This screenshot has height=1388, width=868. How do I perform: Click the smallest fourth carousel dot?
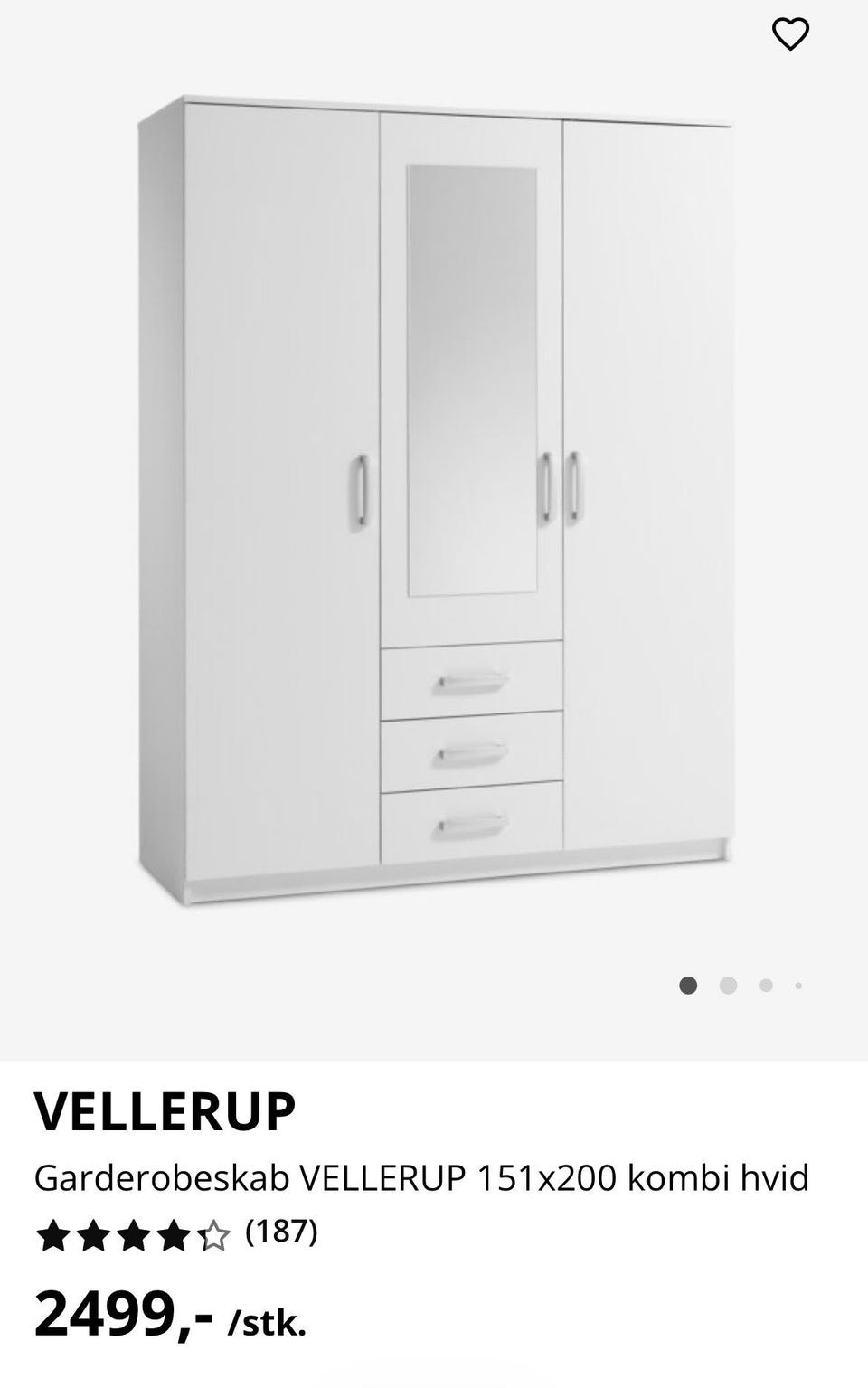tap(797, 987)
